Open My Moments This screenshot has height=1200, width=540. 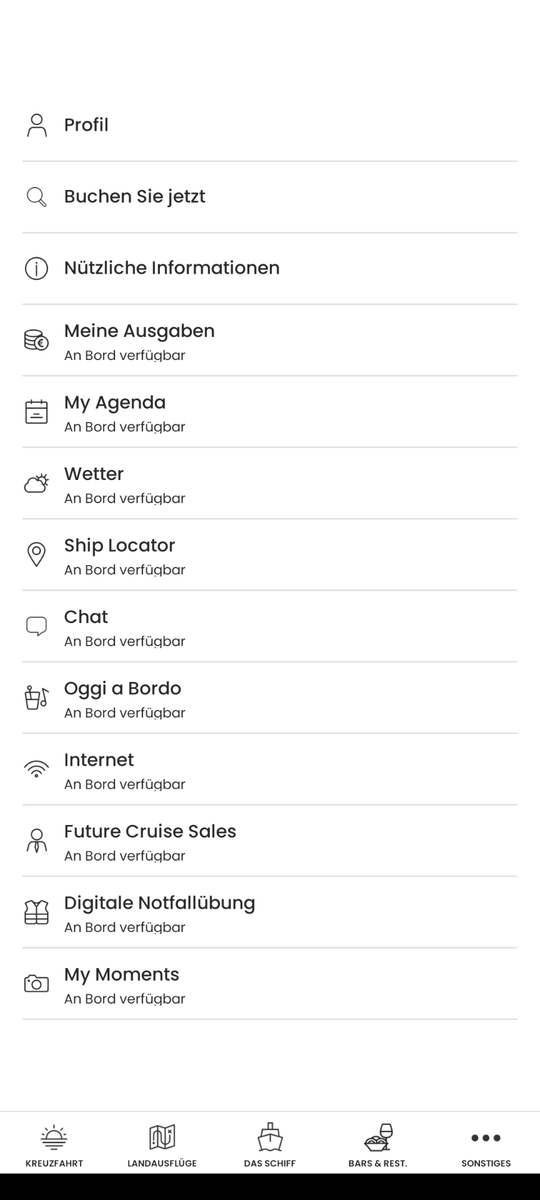(270, 984)
